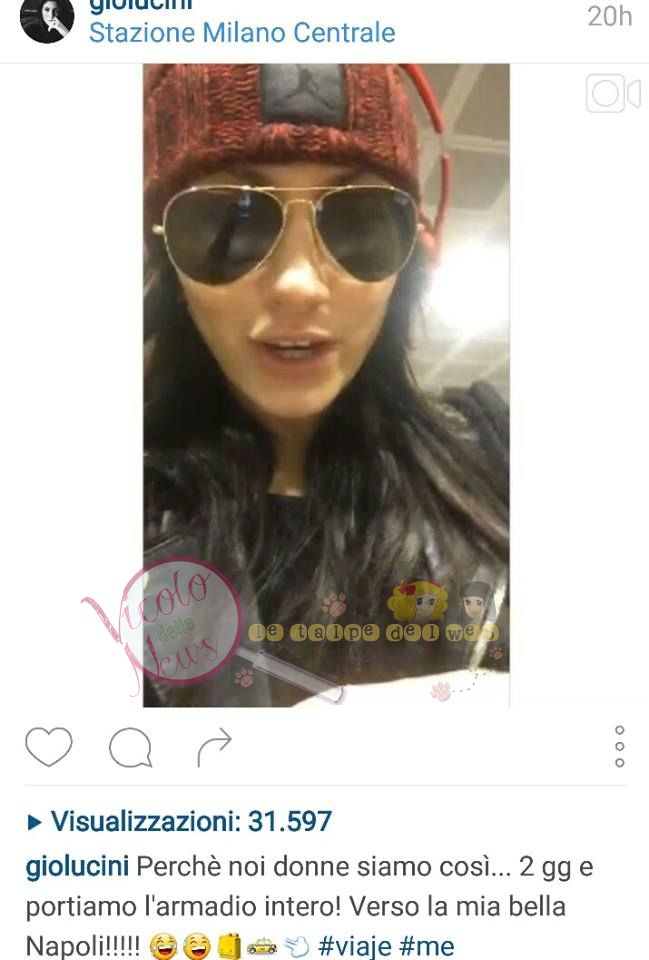This screenshot has height=960, width=649.
Task: Open the Stazione Milano Centrale location
Action: (x=242, y=32)
